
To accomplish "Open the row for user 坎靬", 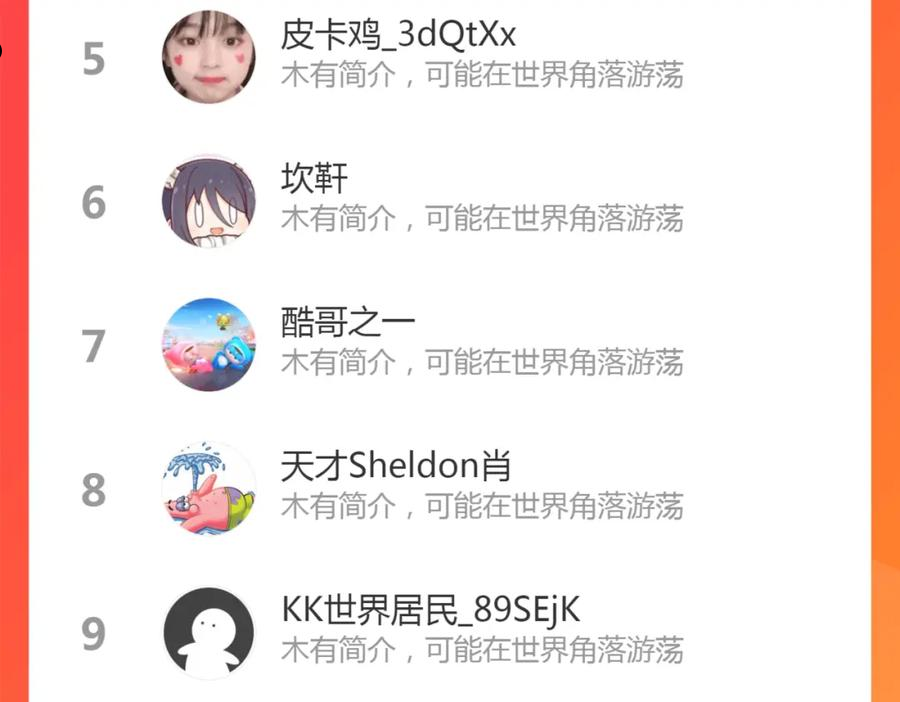I will click(x=449, y=201).
